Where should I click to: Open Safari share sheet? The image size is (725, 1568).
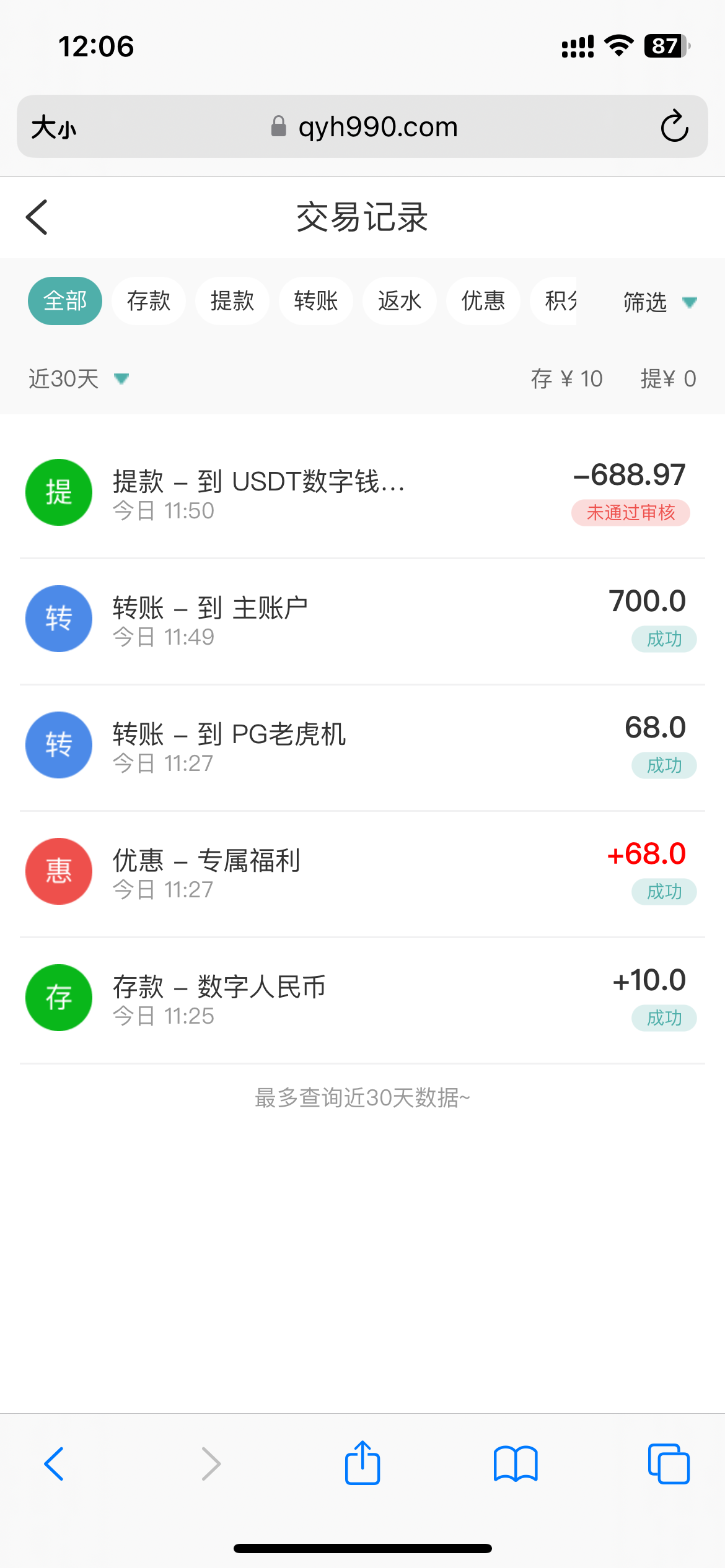(x=362, y=1464)
